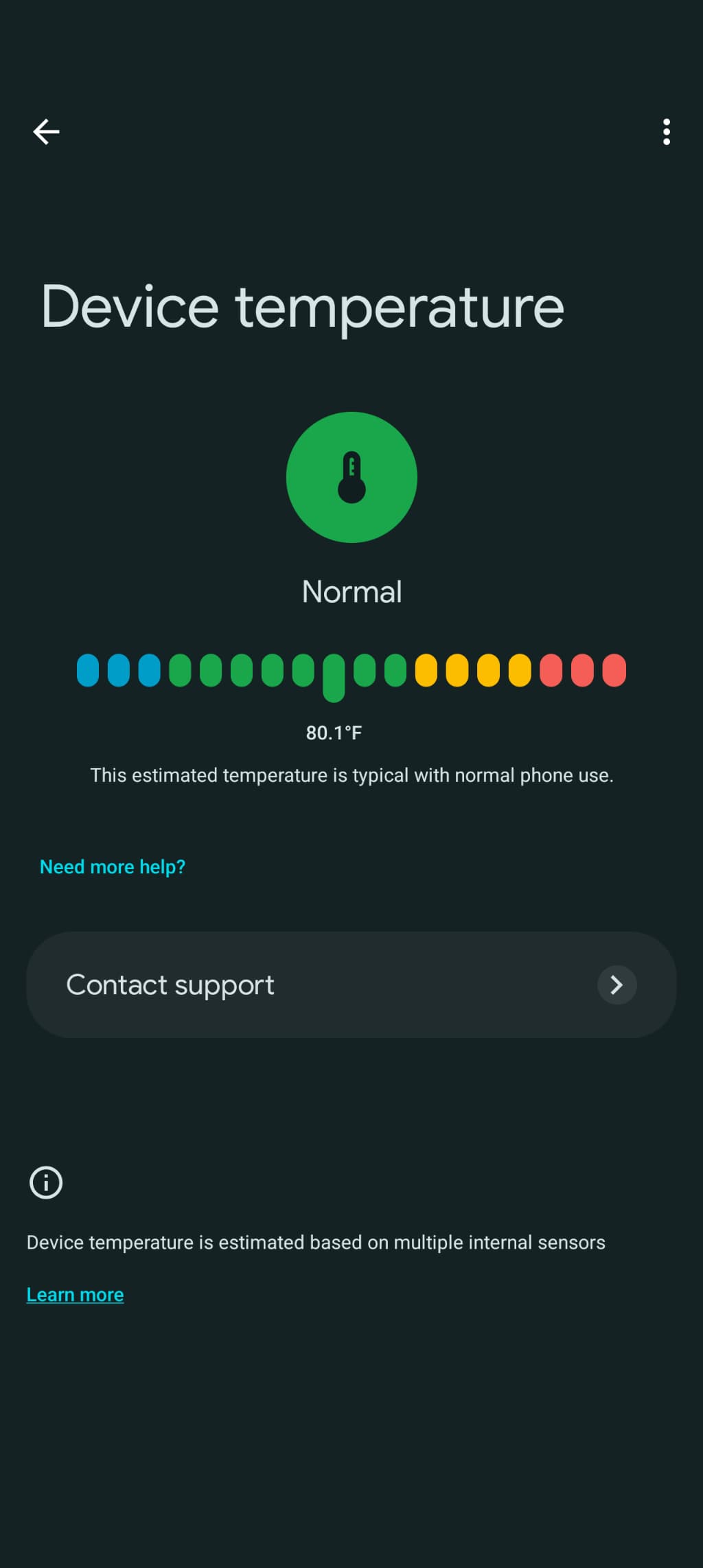Viewport: 703px width, 1568px height.
Task: Open the Contact support row
Action: [x=351, y=984]
